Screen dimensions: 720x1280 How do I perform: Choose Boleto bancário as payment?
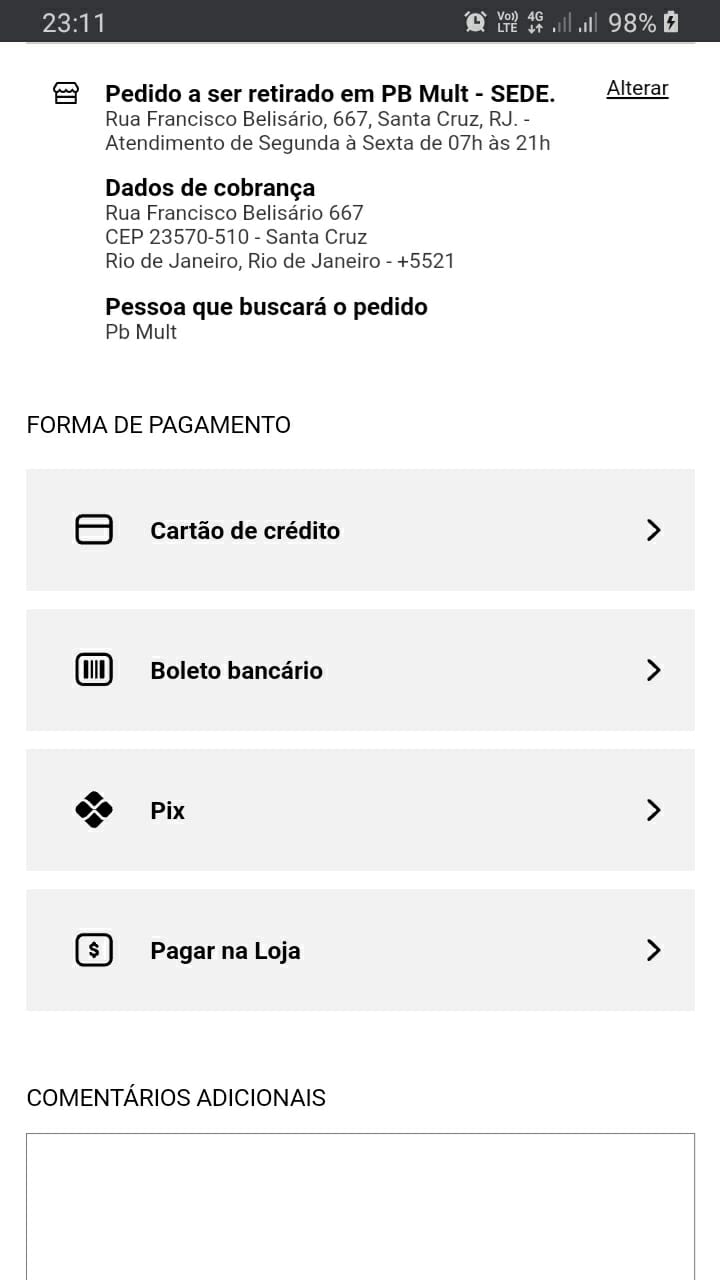pos(360,670)
